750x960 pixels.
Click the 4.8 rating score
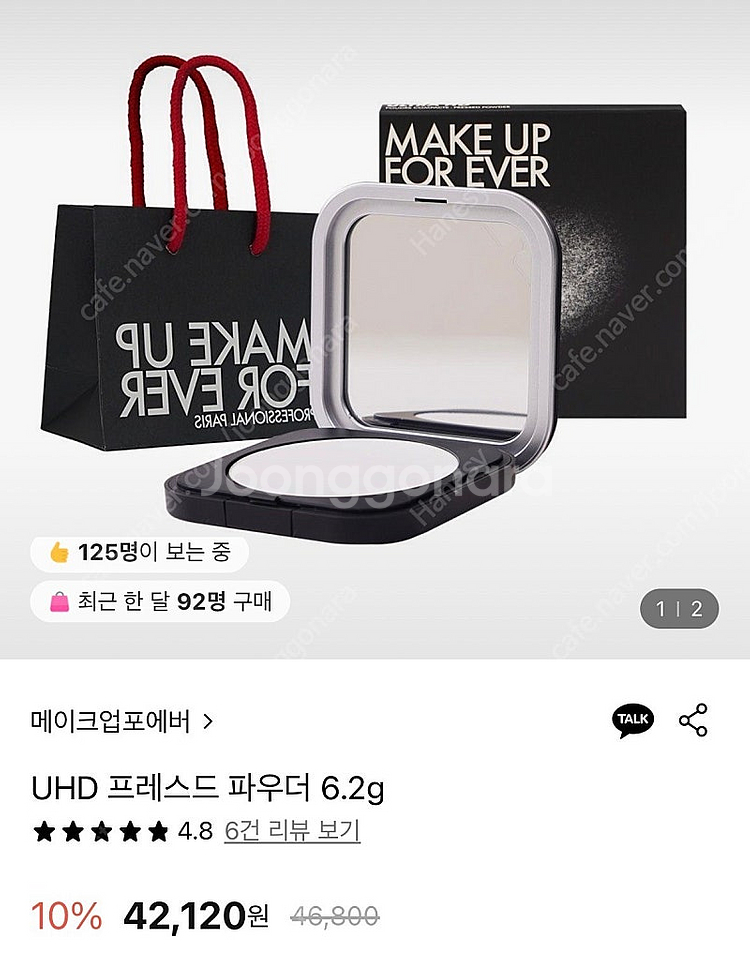(194, 829)
